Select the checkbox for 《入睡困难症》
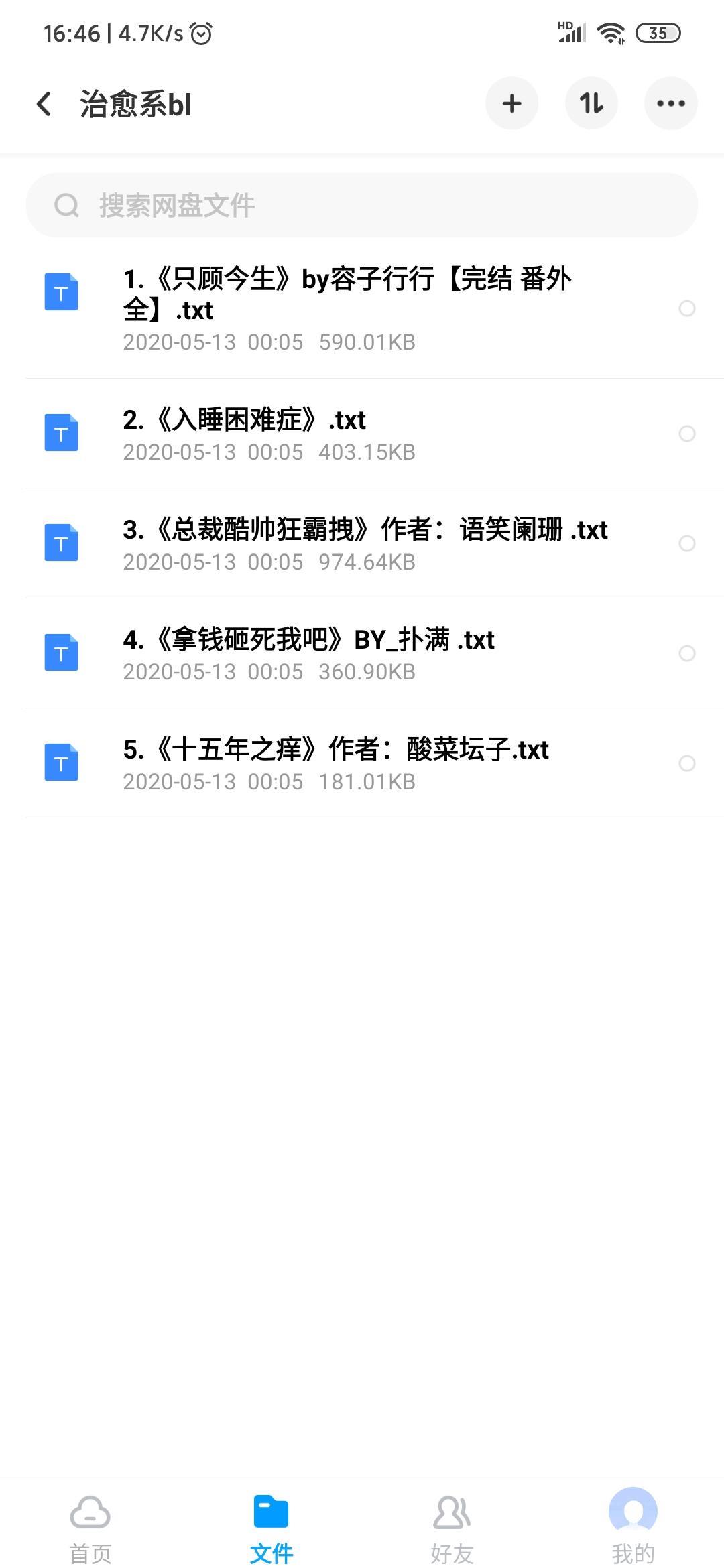Viewport: 724px width, 1568px height. tap(687, 434)
